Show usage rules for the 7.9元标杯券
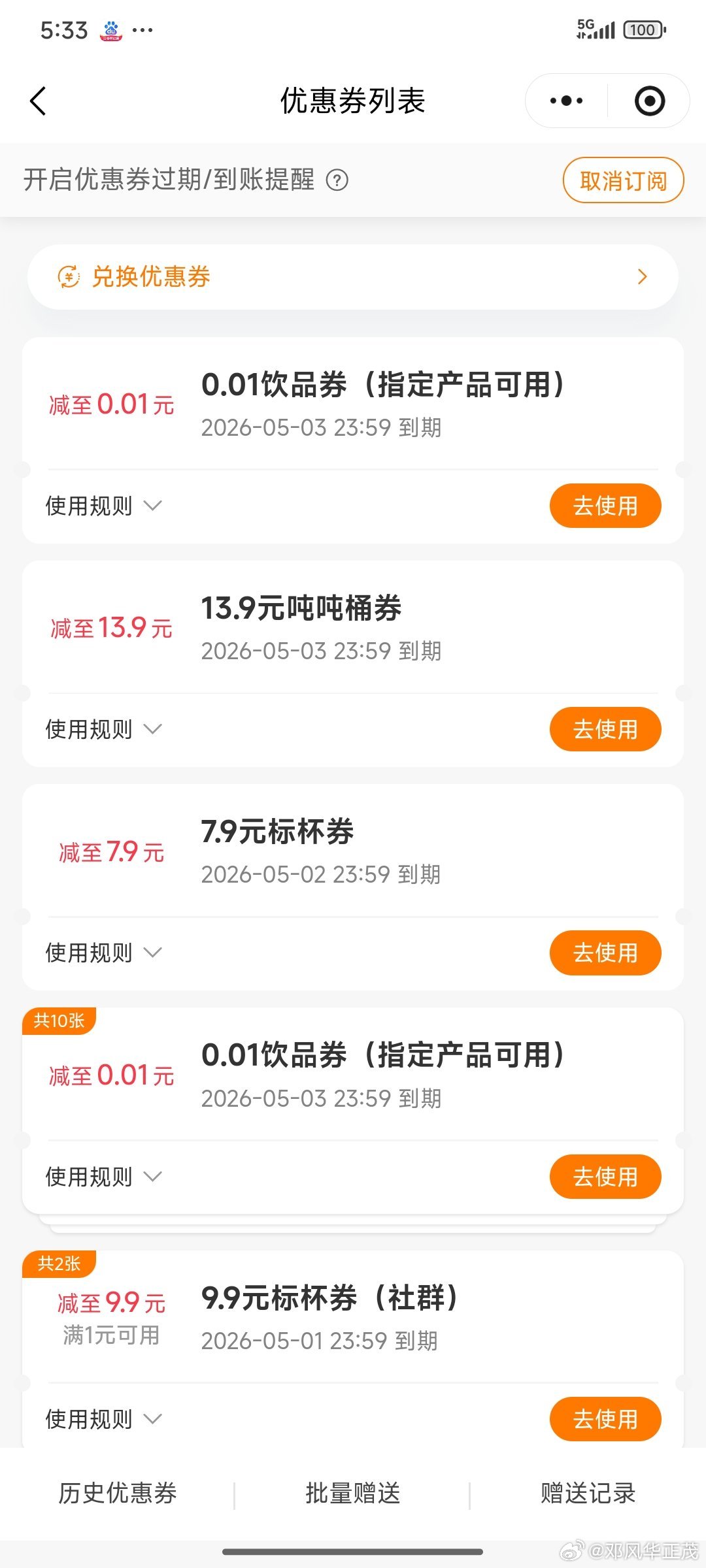The image size is (706, 1568). (x=103, y=953)
